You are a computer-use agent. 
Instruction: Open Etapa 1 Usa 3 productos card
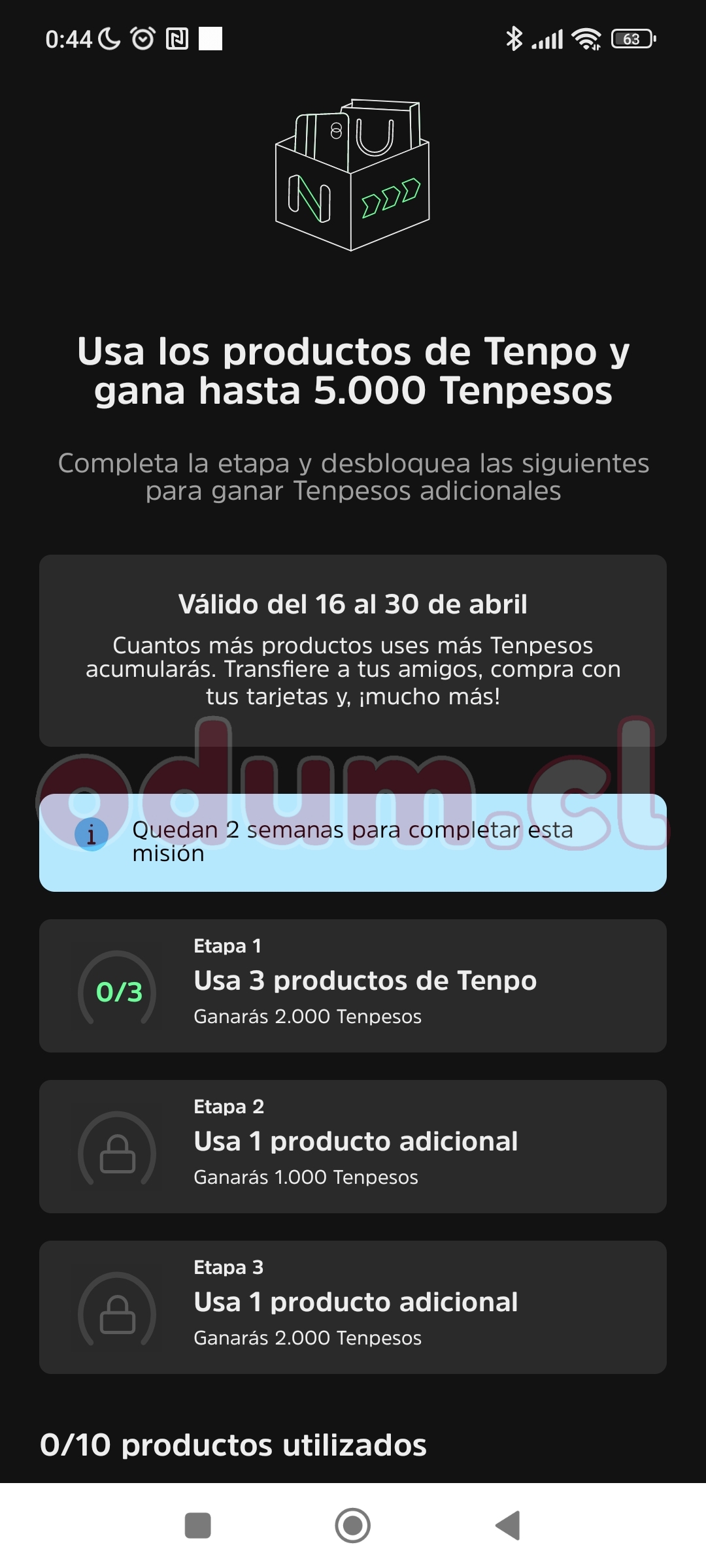click(x=353, y=985)
